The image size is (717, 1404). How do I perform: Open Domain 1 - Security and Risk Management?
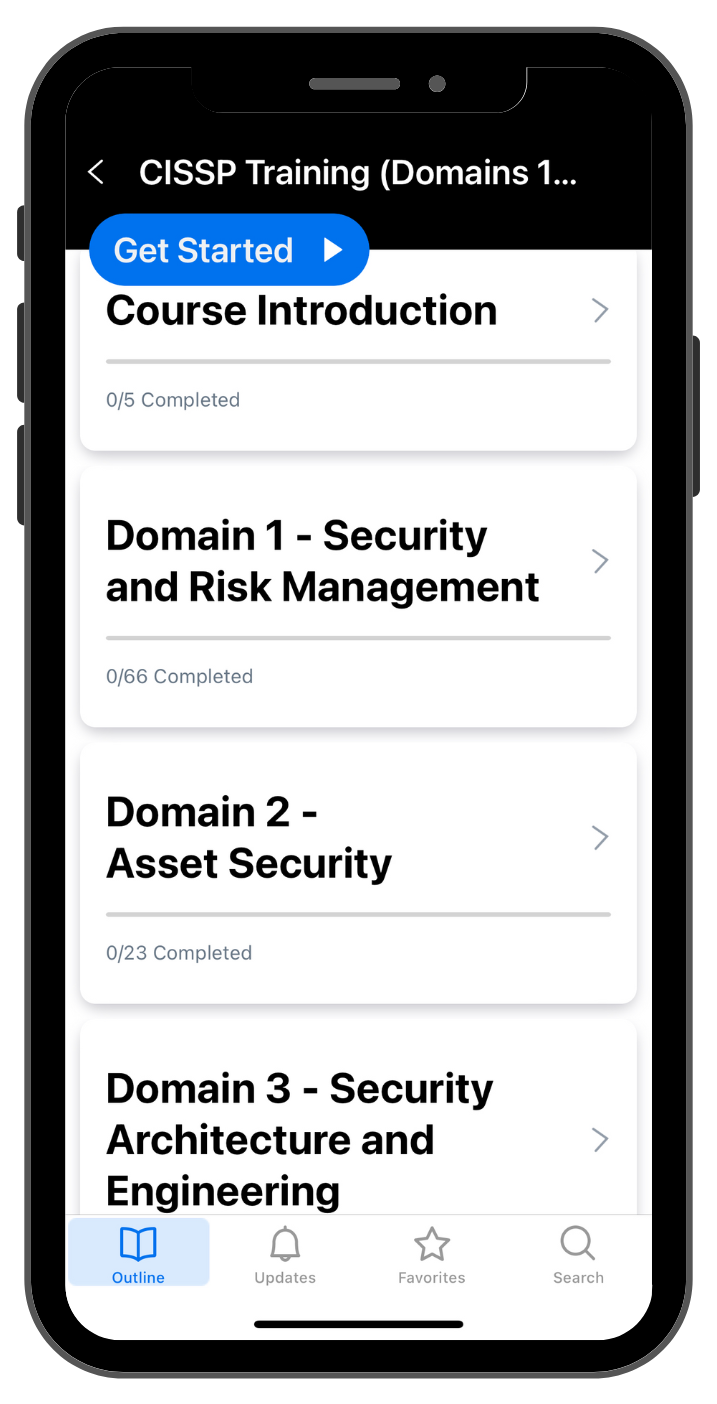pos(358,597)
